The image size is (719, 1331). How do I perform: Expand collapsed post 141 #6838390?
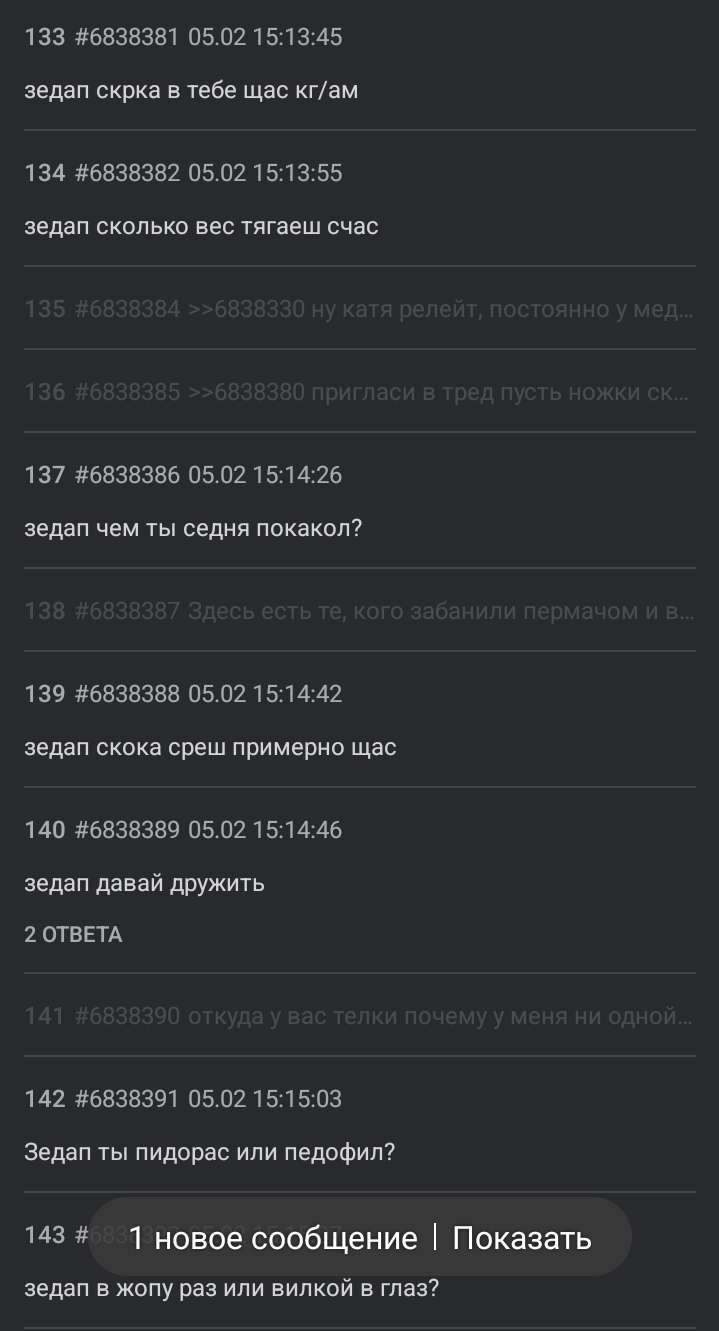(360, 1016)
